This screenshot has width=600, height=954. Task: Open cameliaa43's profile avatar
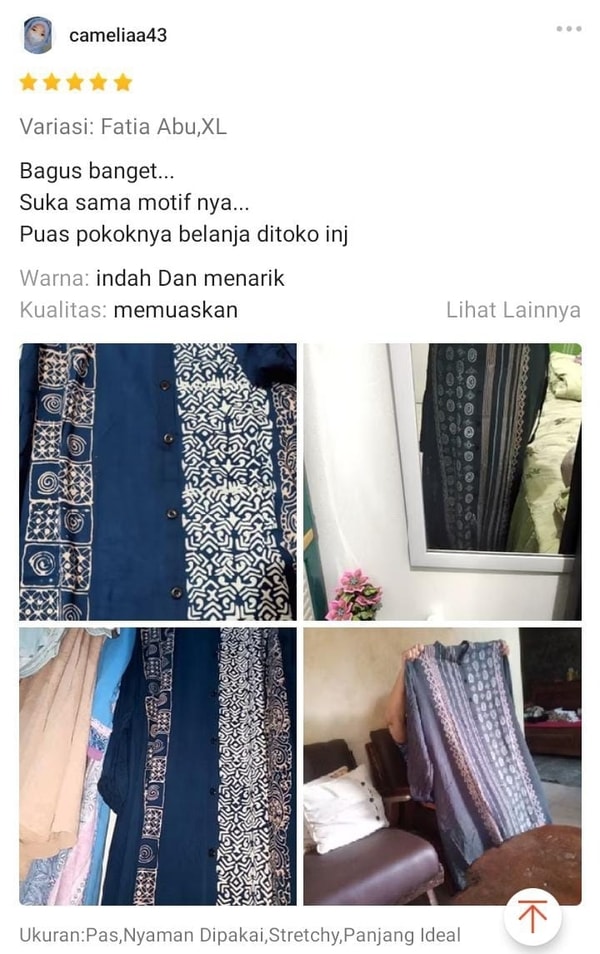[38, 35]
